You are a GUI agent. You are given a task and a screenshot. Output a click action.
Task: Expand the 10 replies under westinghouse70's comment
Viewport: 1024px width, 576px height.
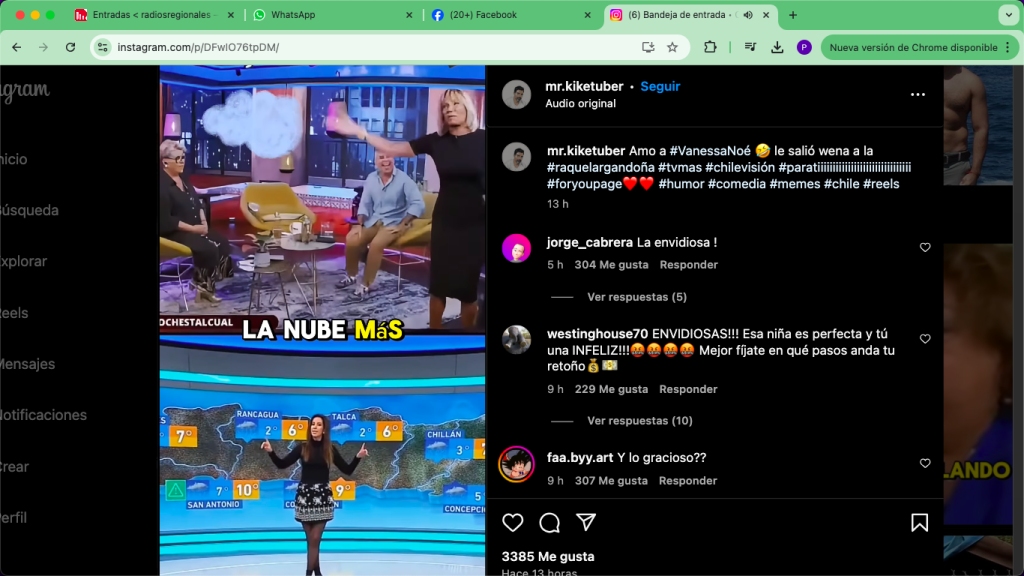[x=639, y=421]
